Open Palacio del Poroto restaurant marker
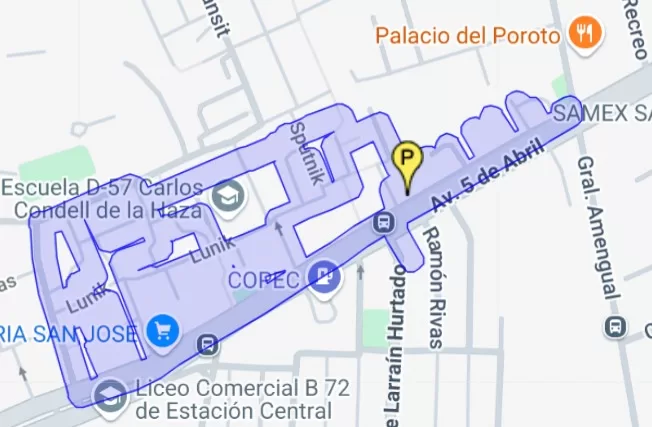The width and height of the screenshot is (652, 427). [584, 35]
